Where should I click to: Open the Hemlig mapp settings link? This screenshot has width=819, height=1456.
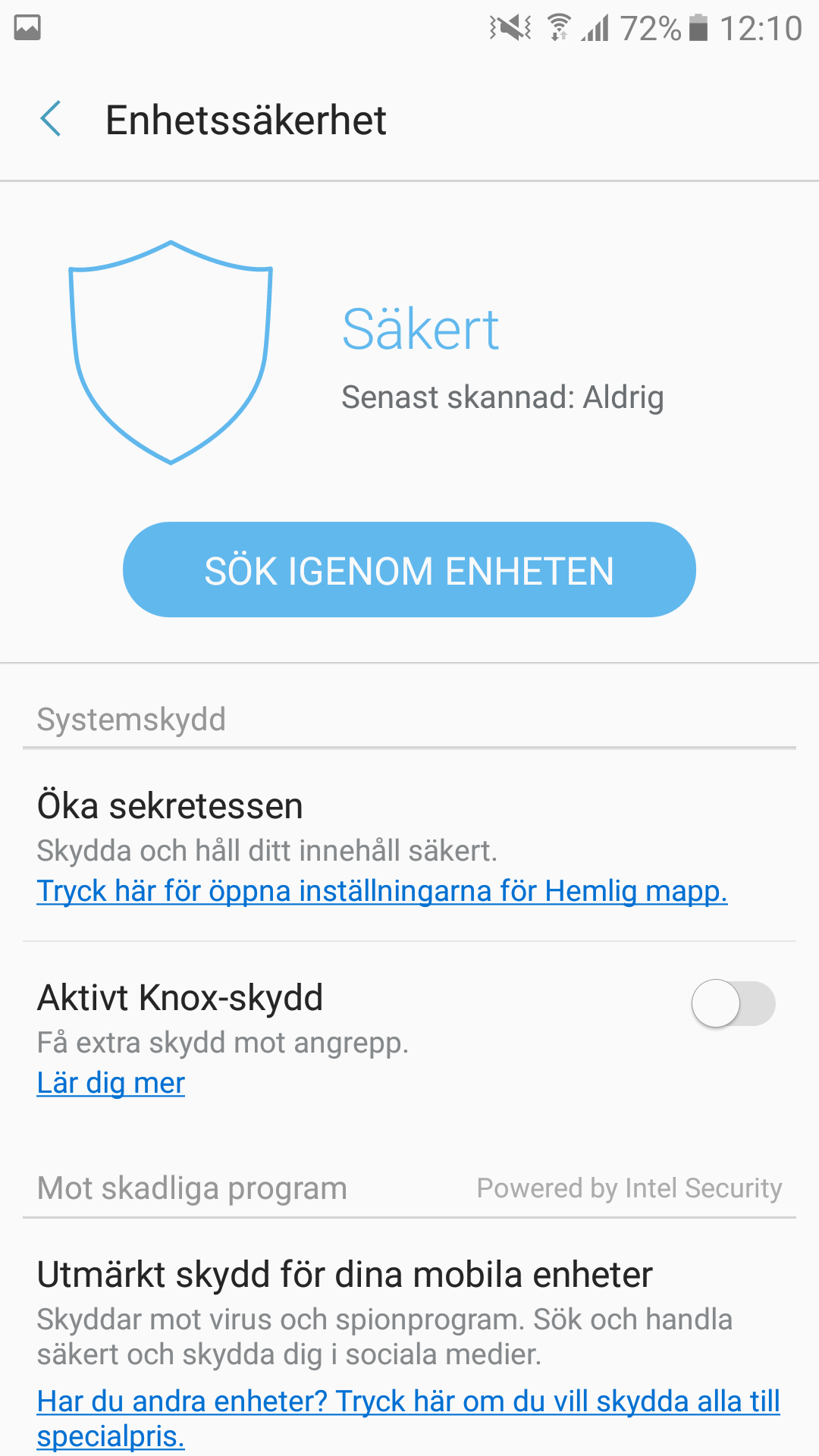pos(382,891)
